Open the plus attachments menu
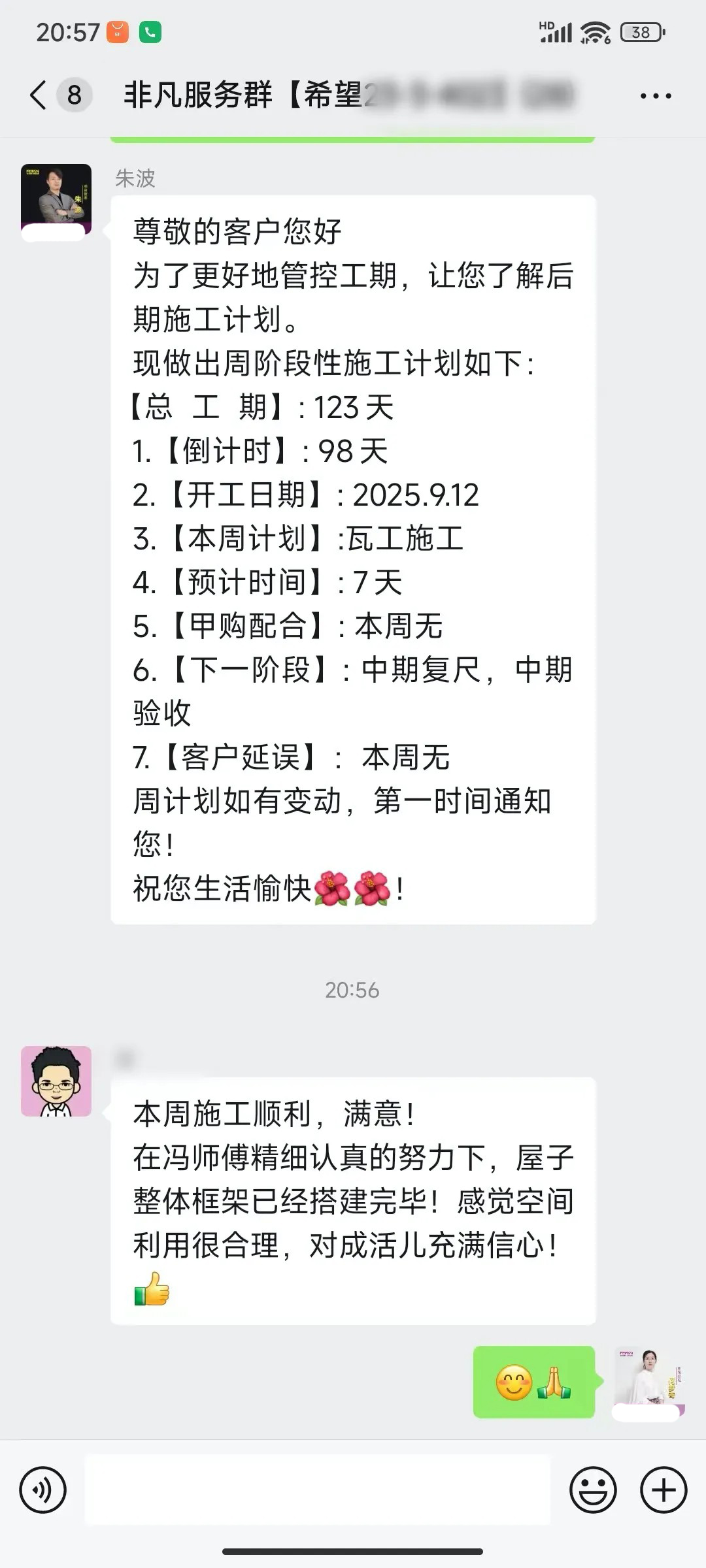 664,1490
